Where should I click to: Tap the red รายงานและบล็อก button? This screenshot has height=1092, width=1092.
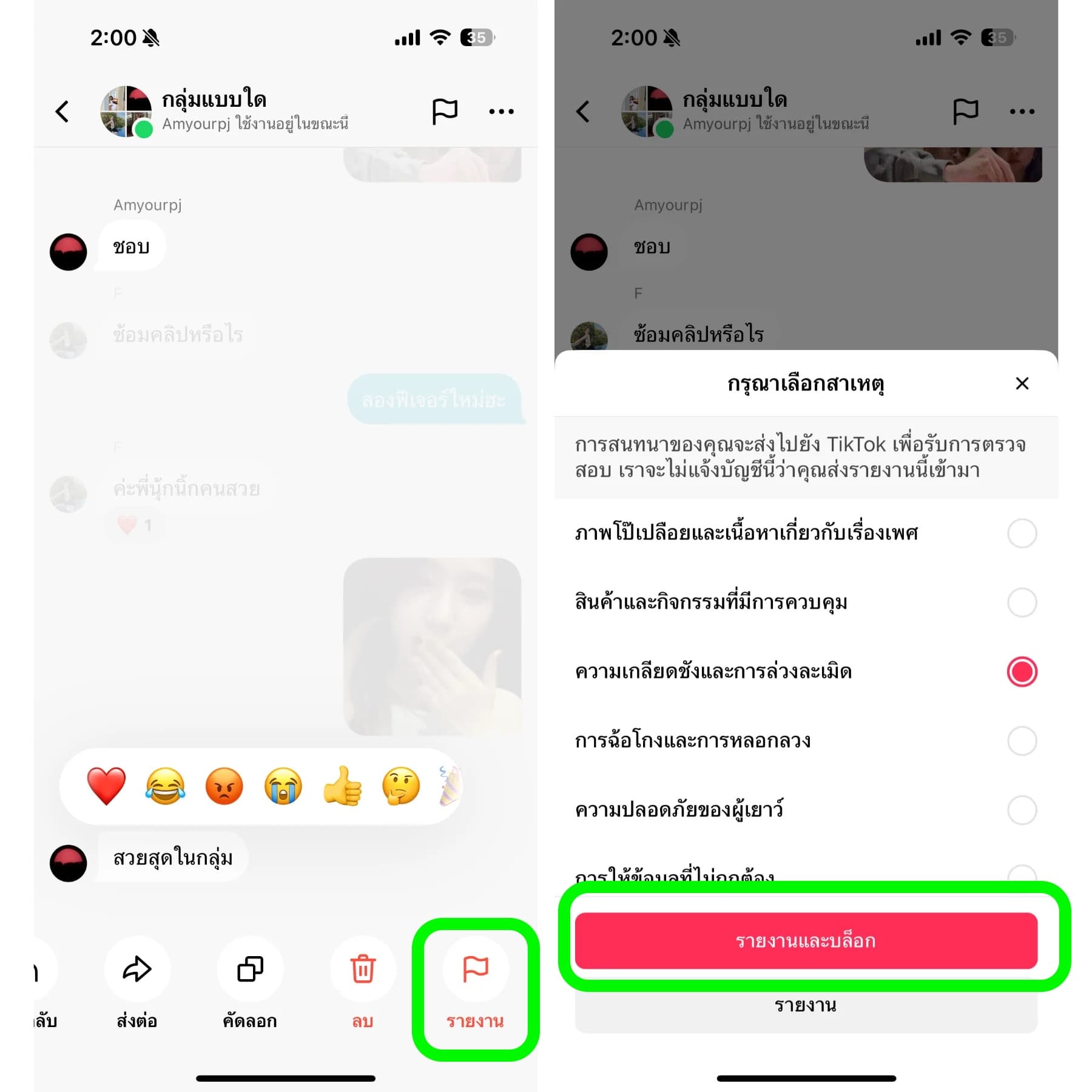point(806,940)
